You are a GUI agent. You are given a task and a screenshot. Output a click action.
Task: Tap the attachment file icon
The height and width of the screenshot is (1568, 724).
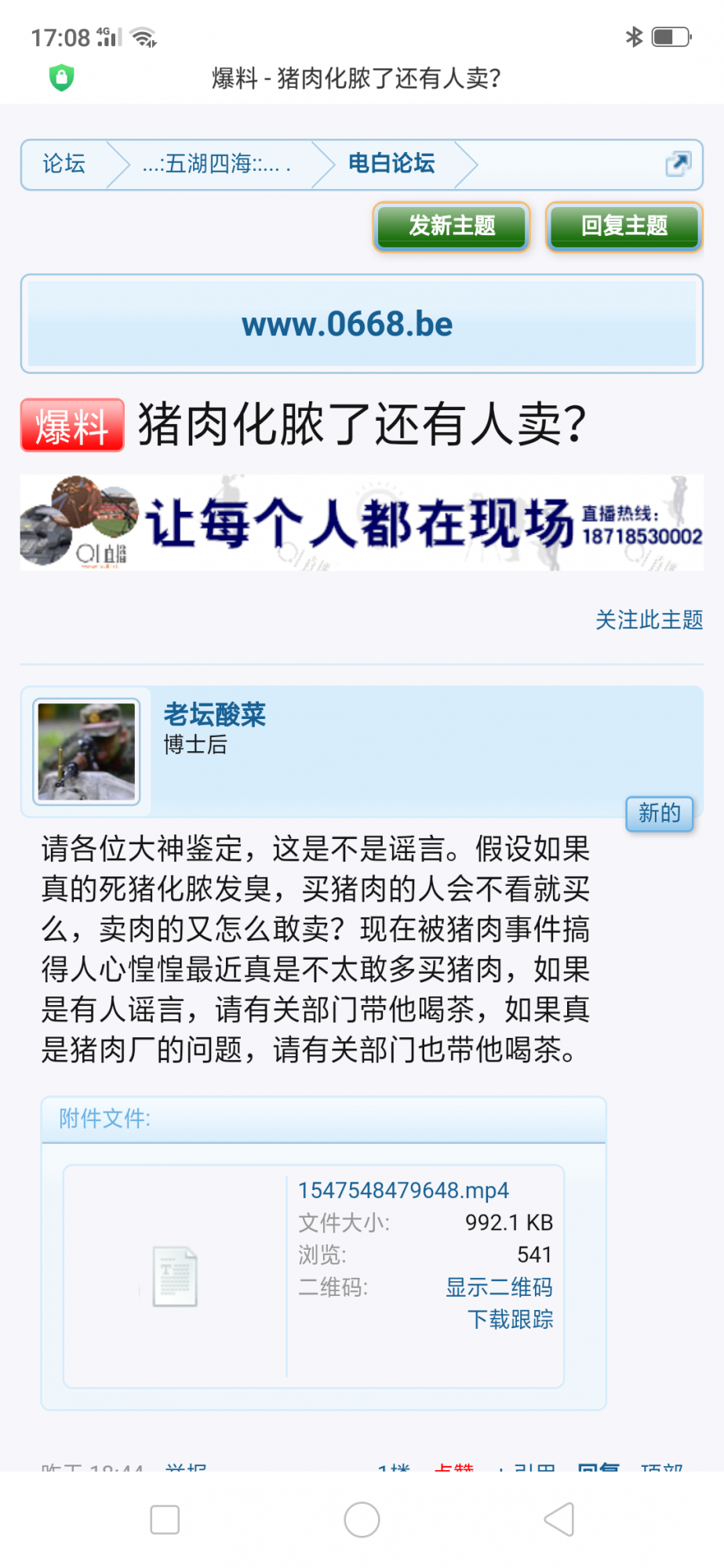point(174,1276)
